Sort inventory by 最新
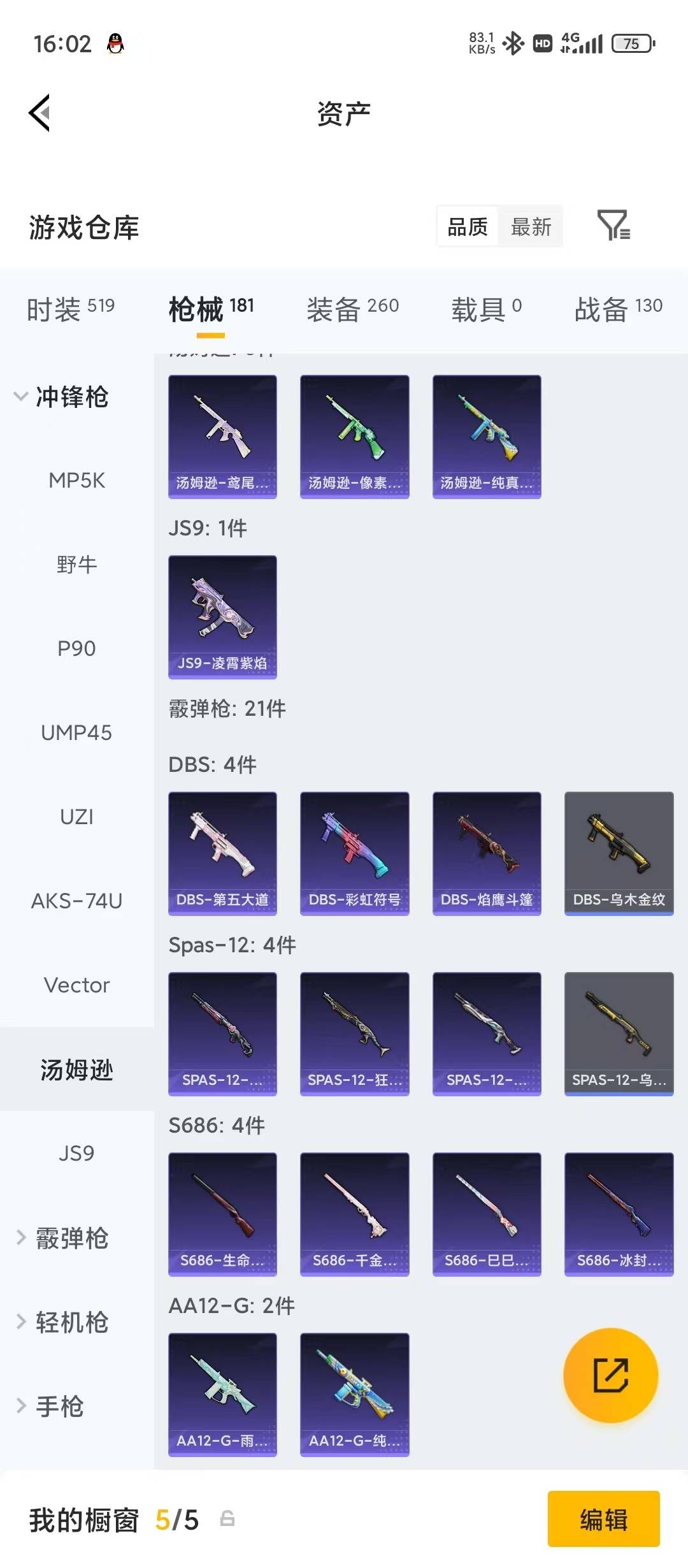 [532, 228]
